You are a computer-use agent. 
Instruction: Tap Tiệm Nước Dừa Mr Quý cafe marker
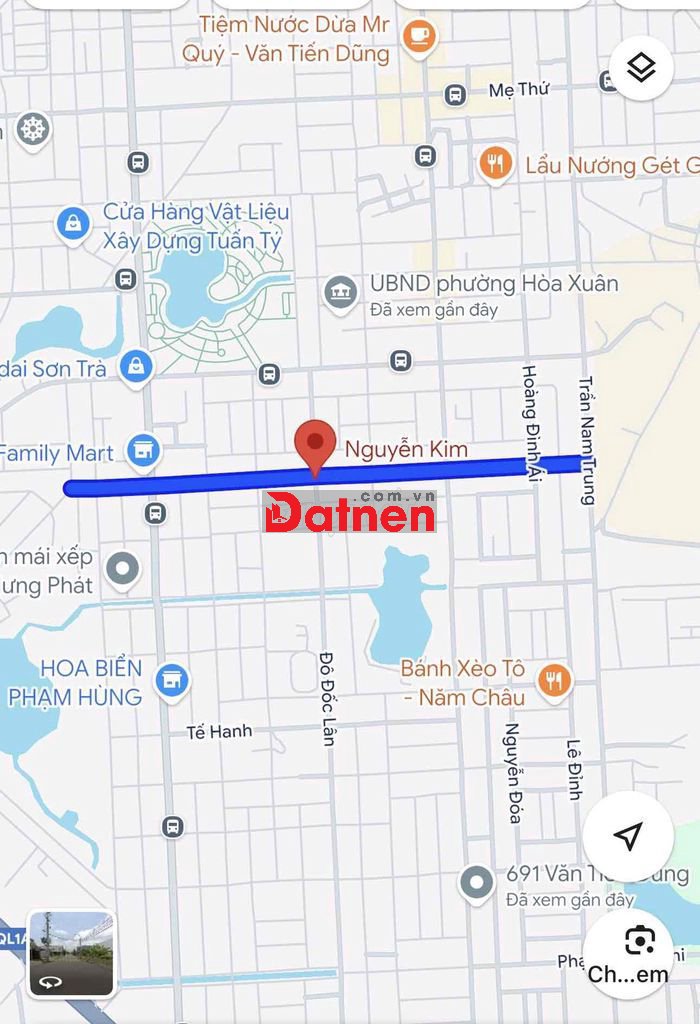(x=417, y=36)
